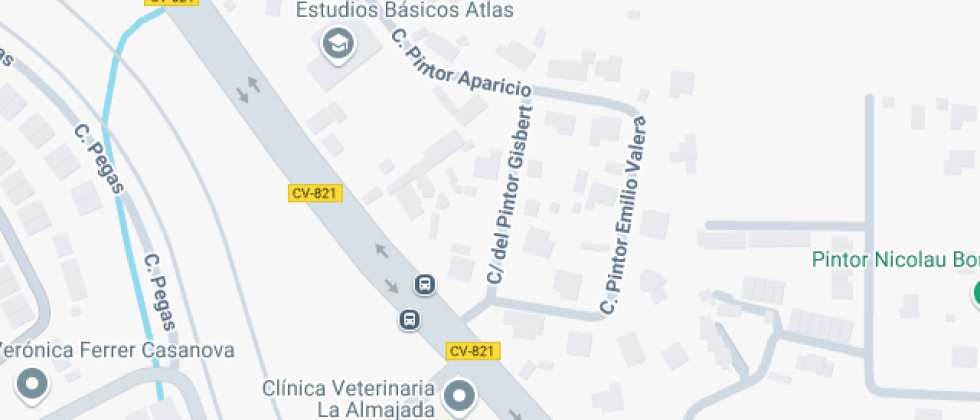Open the Estudios Básicos Atlas place marker
Viewport: 980px width, 420px height.
pyautogui.click(x=339, y=45)
